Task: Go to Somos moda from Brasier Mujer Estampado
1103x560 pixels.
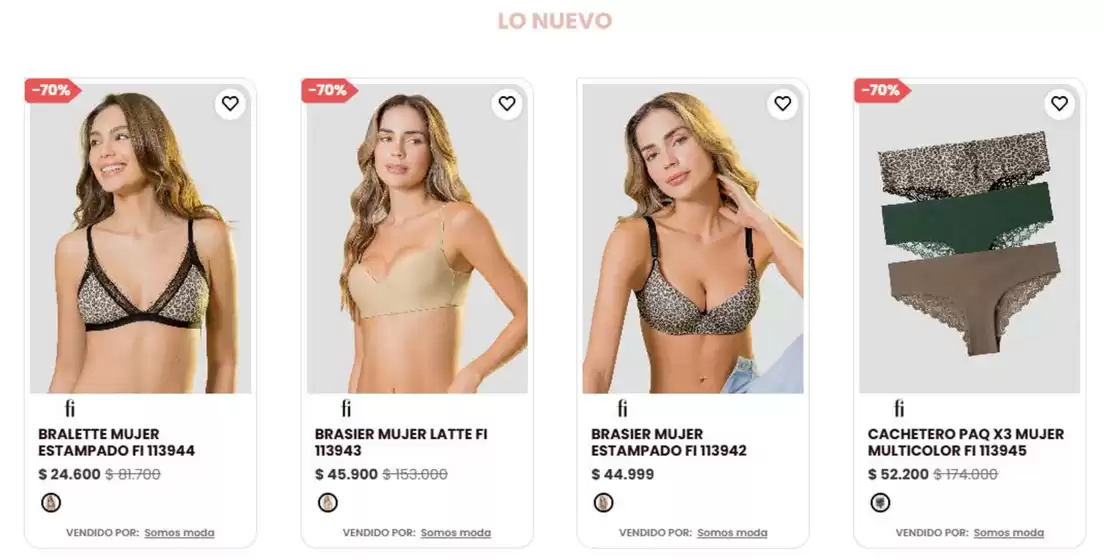Action: [x=732, y=533]
